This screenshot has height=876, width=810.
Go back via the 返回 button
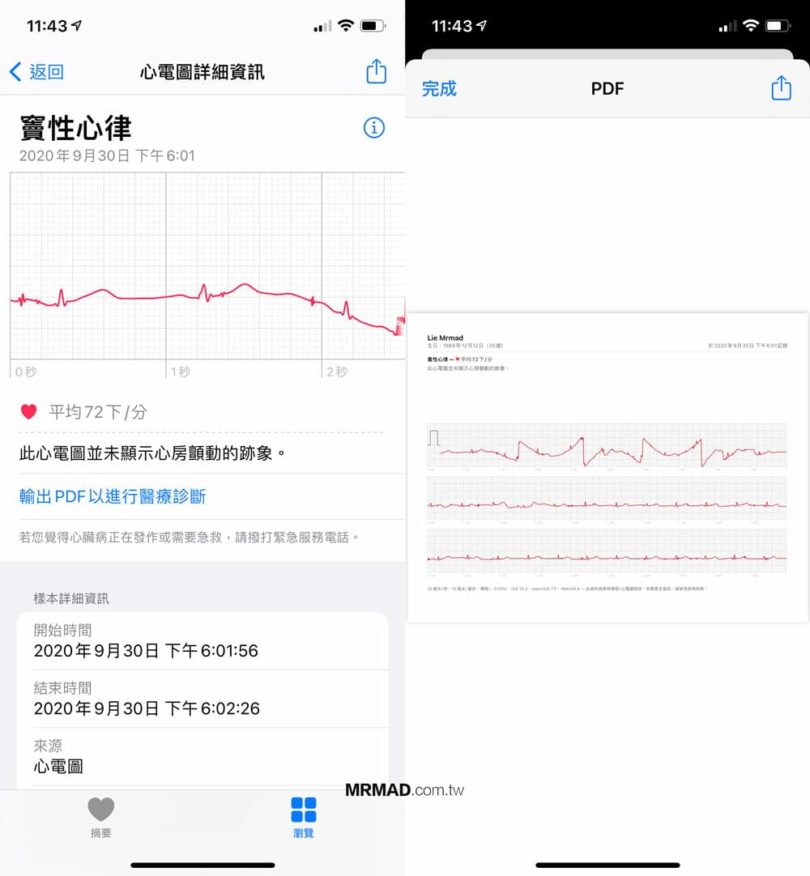pos(36,72)
